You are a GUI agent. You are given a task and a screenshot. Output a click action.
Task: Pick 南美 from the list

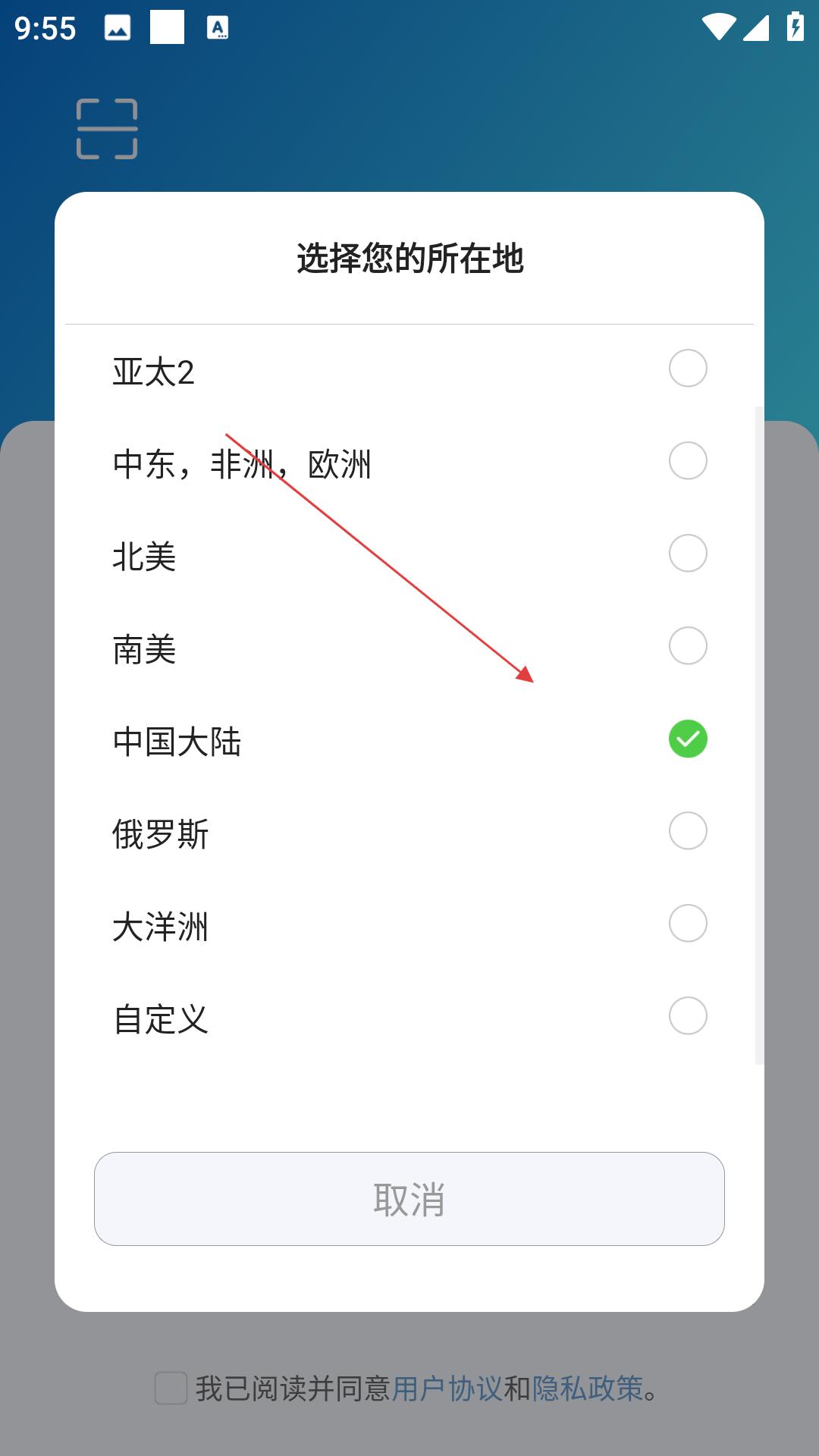coord(409,648)
